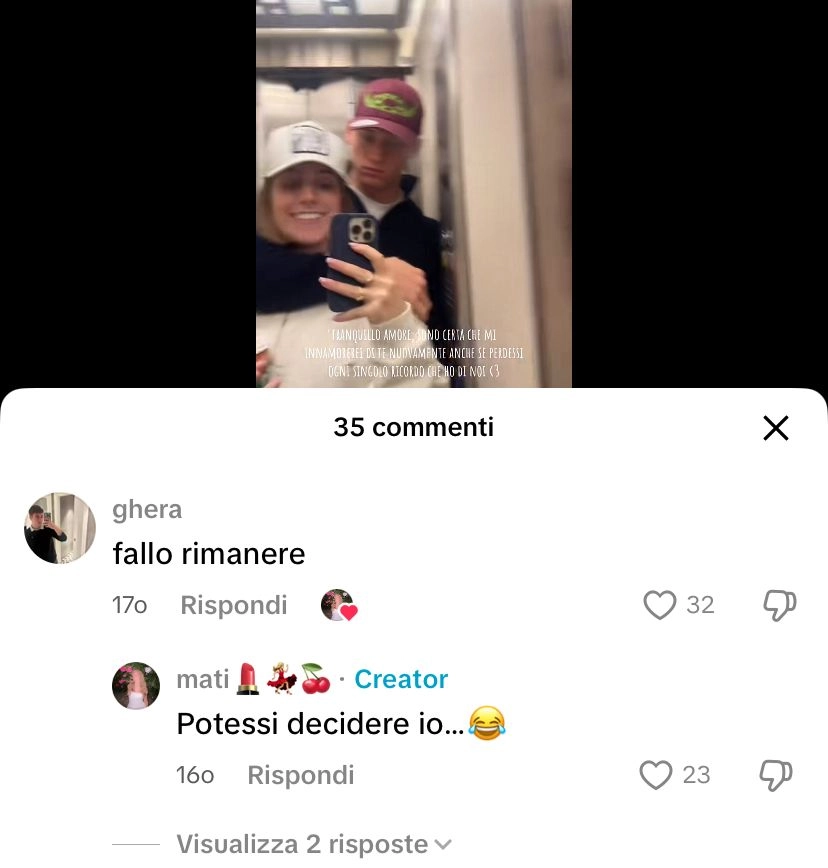The width and height of the screenshot is (828, 868).
Task: Like ghera's comment "fallo rimanere"
Action: (x=660, y=605)
